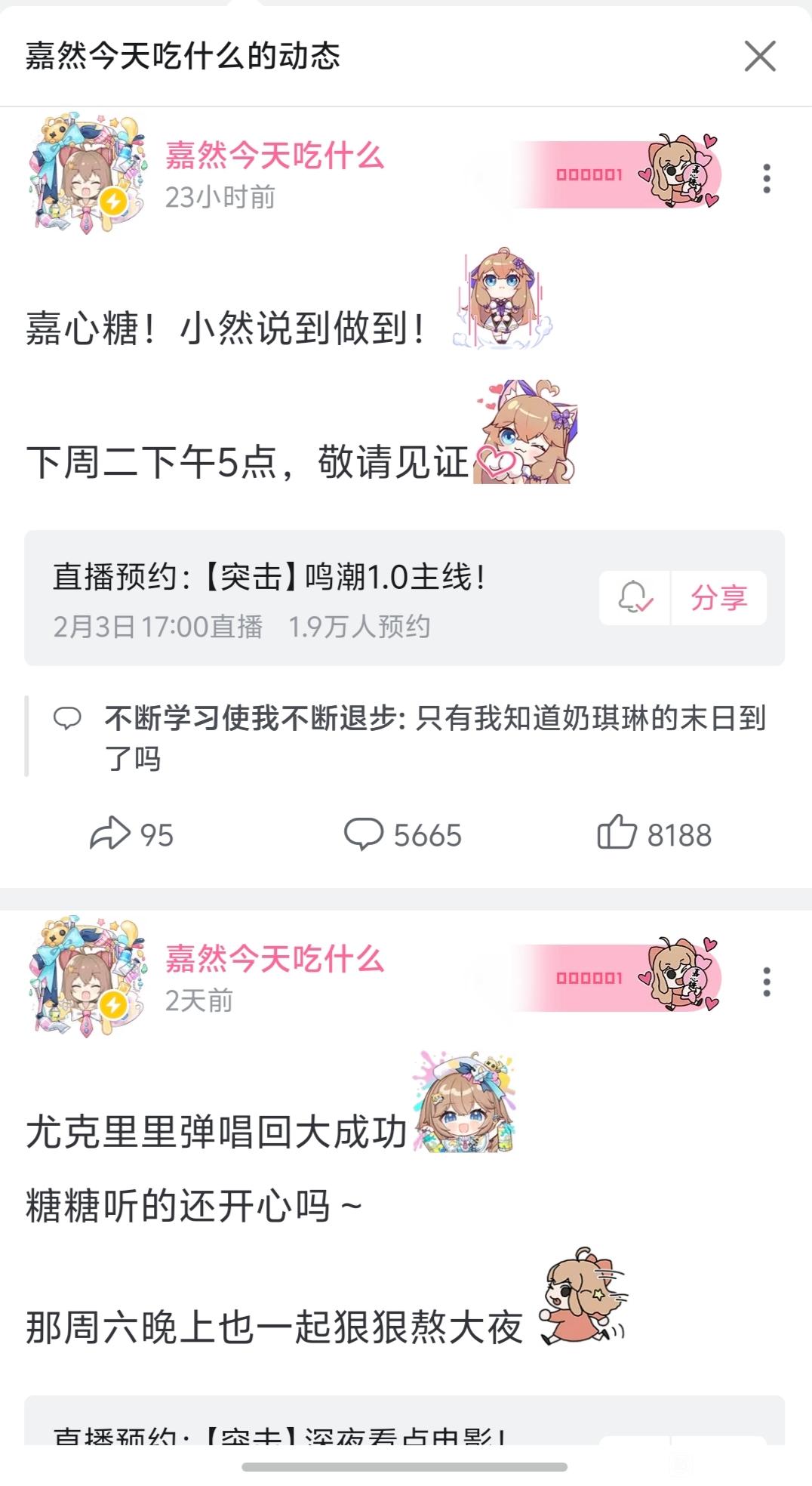Toggle reservation bell for 鸣潮1.0主线 livestream
812x1486 pixels.
[x=635, y=598]
